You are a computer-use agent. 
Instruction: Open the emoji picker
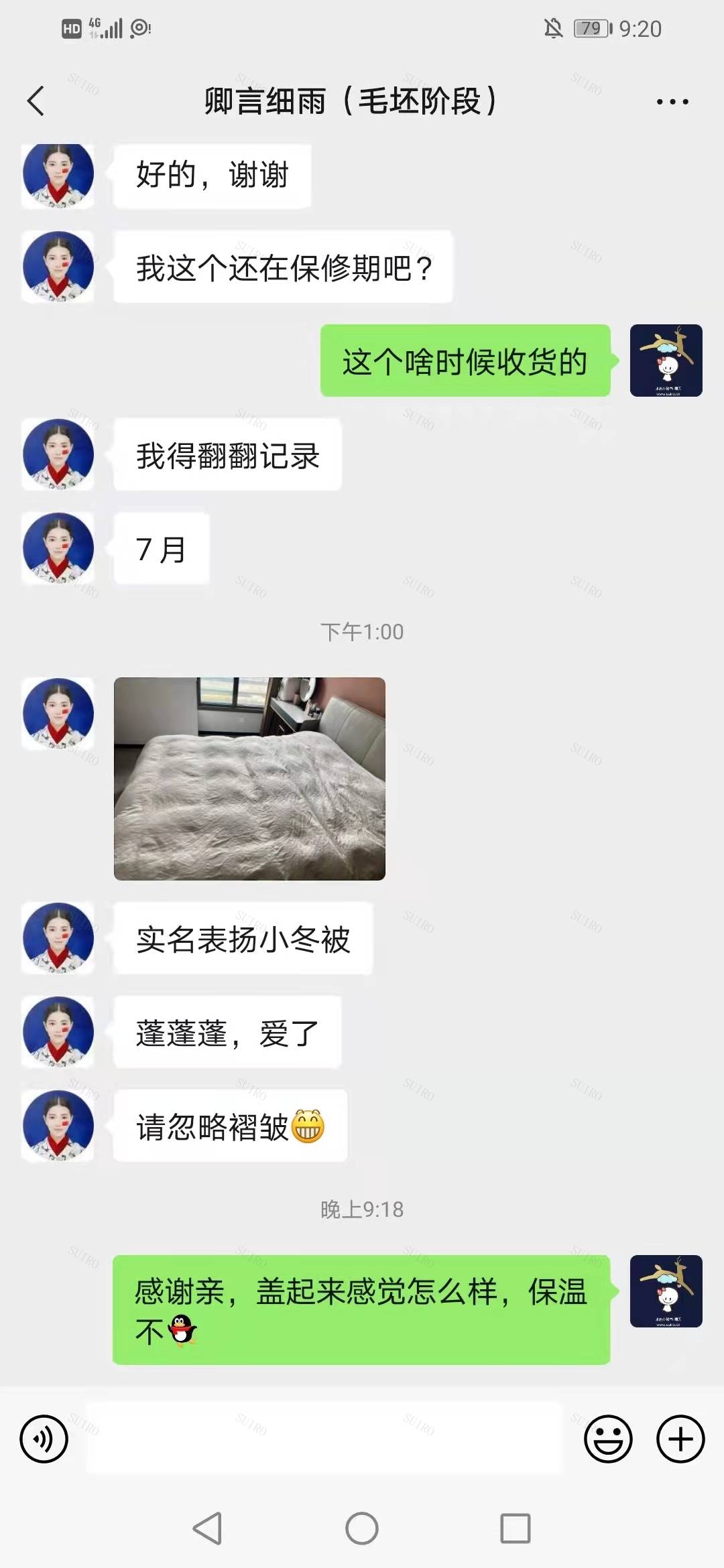[607, 1439]
